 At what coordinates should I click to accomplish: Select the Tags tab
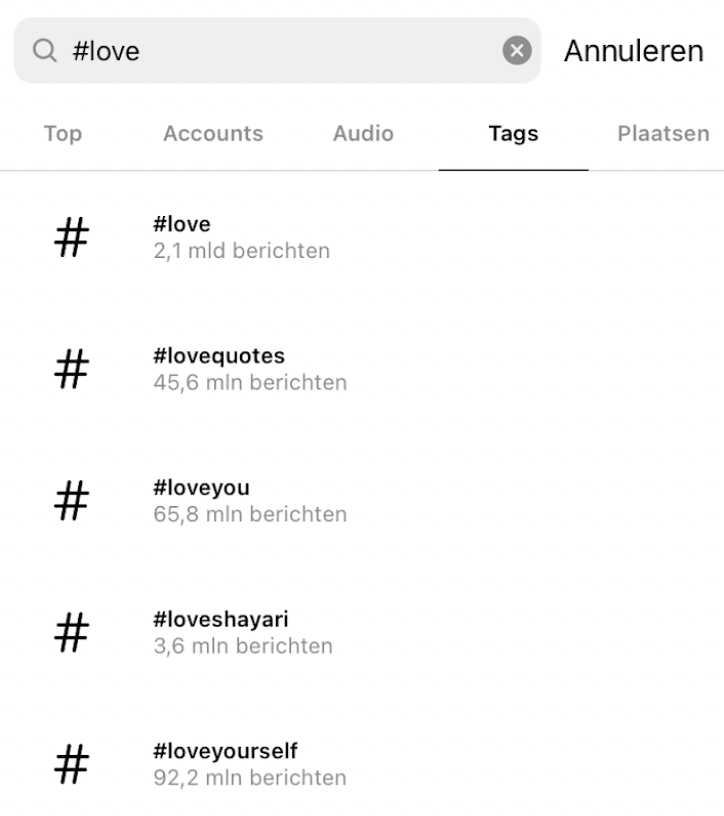(x=513, y=134)
